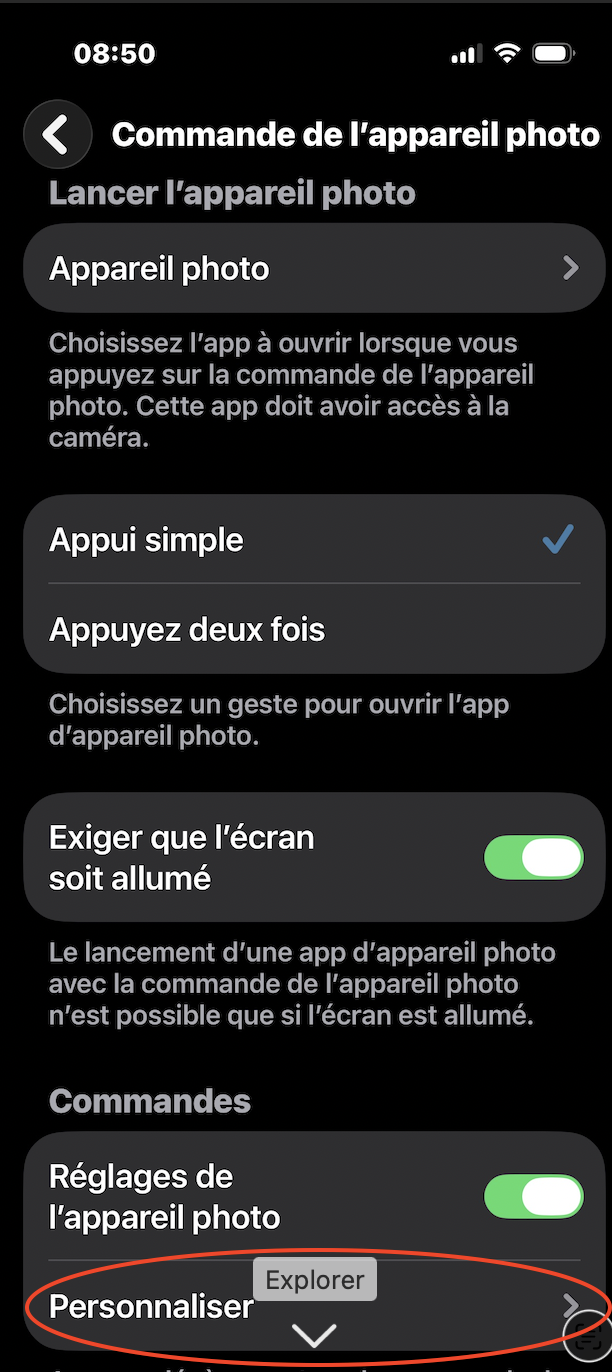Tap the Explorer button
Viewport: 612px width, 1372px height.
pos(315,1279)
